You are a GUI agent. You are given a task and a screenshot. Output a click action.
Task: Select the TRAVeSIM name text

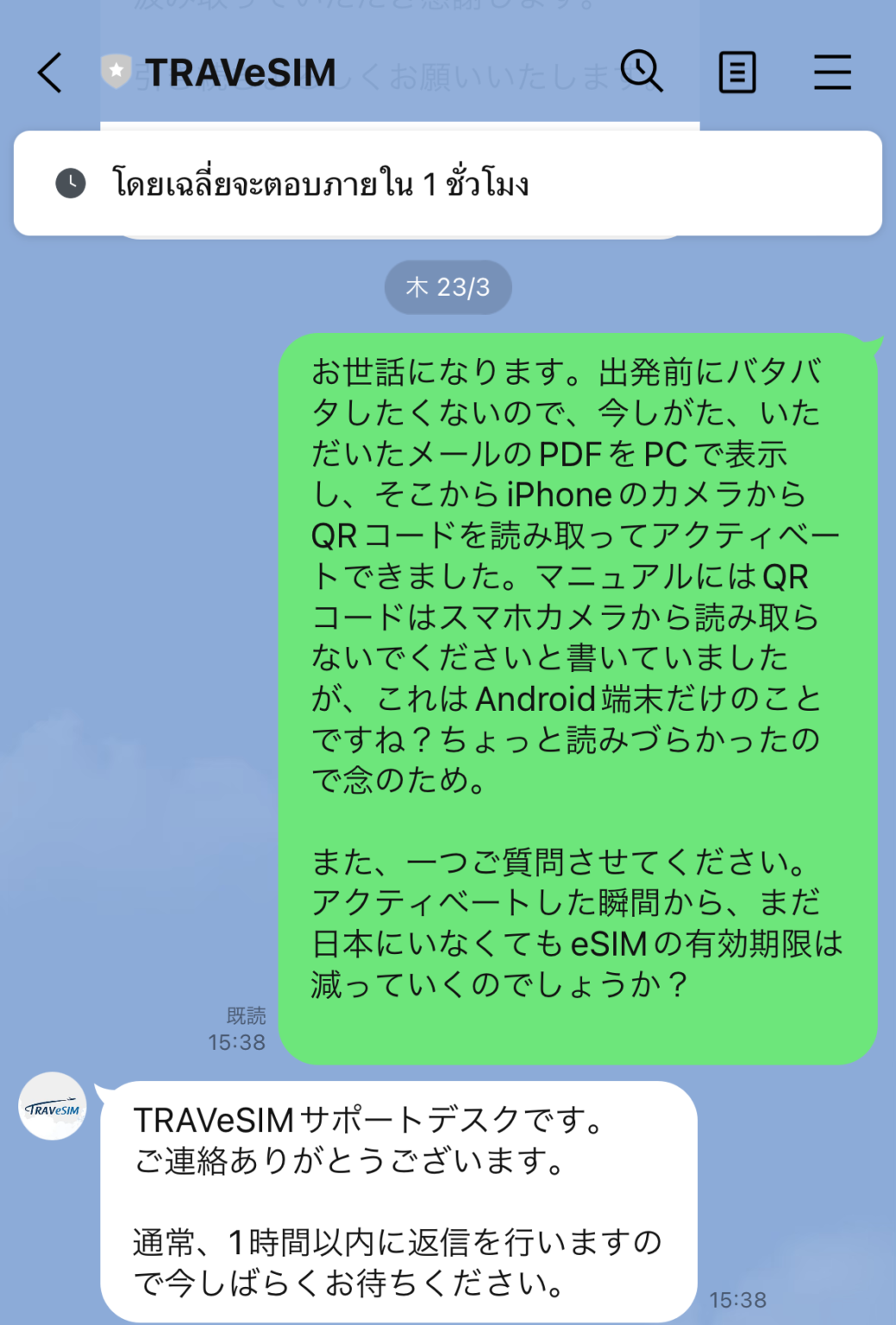coord(241,72)
